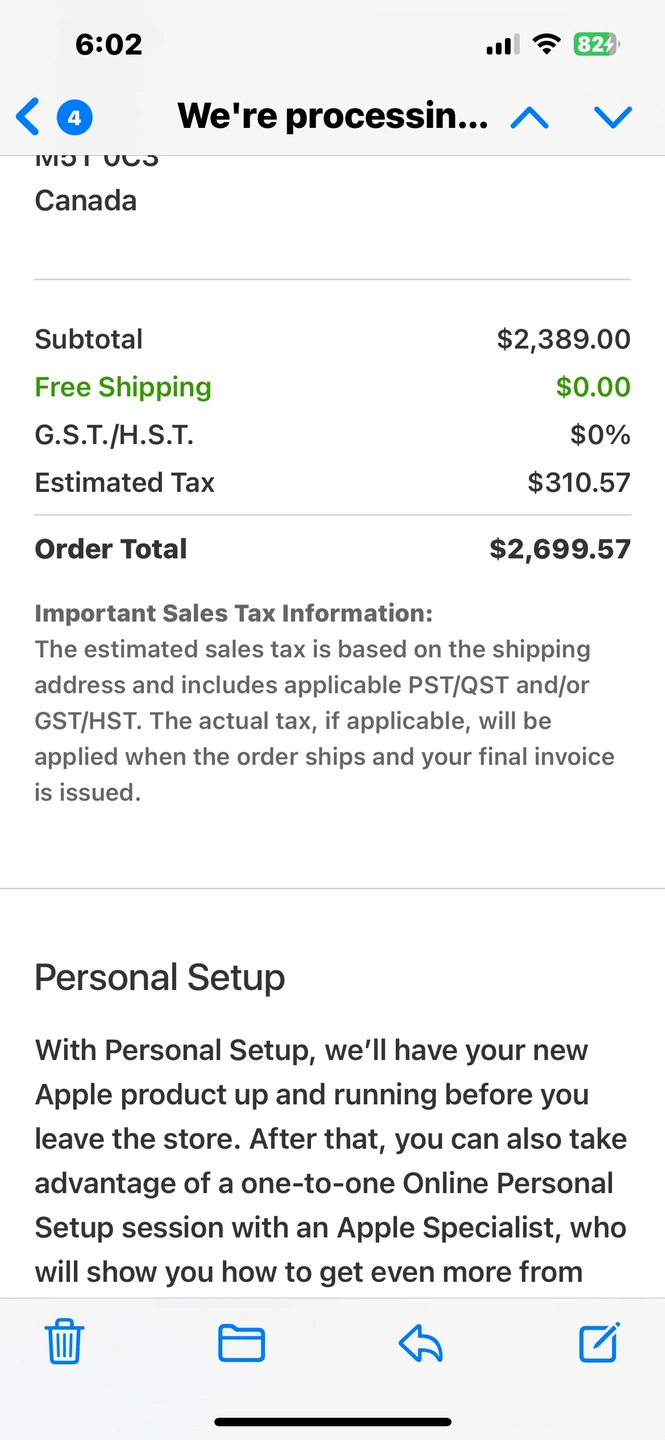Viewport: 665px width, 1440px height.
Task: Jump to the previous email message
Action: click(x=529, y=118)
